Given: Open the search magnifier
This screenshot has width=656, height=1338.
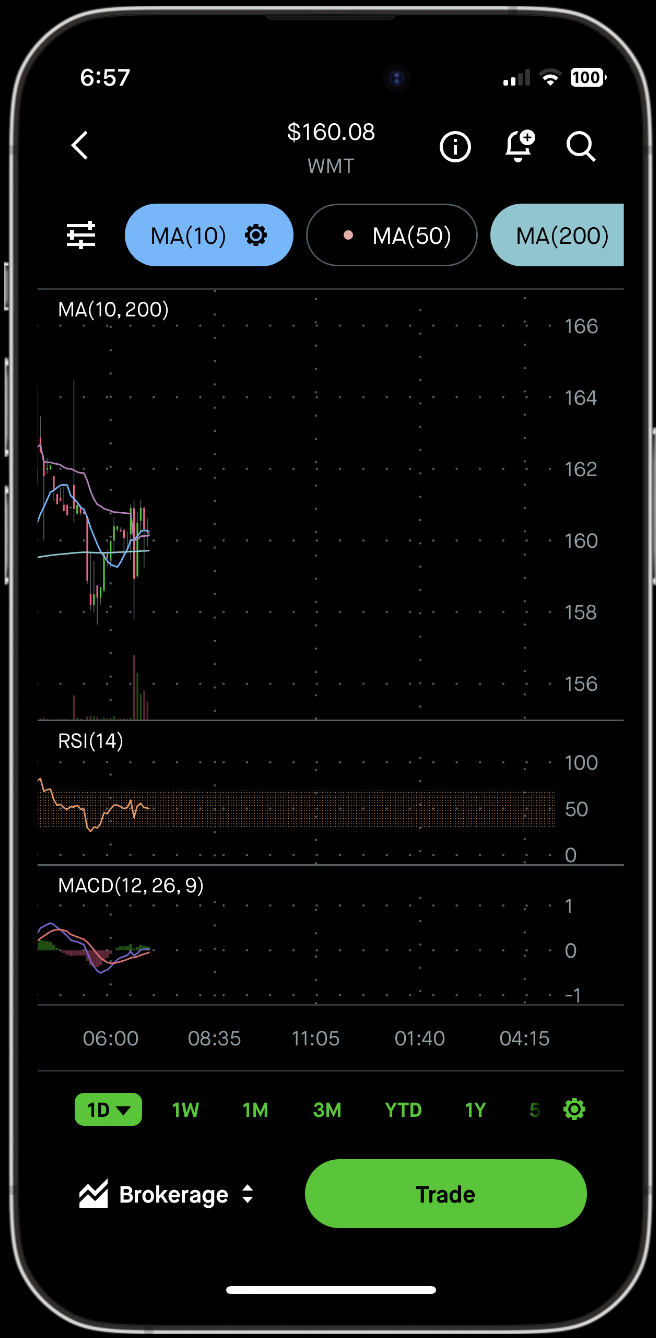Looking at the screenshot, I should 581,147.
